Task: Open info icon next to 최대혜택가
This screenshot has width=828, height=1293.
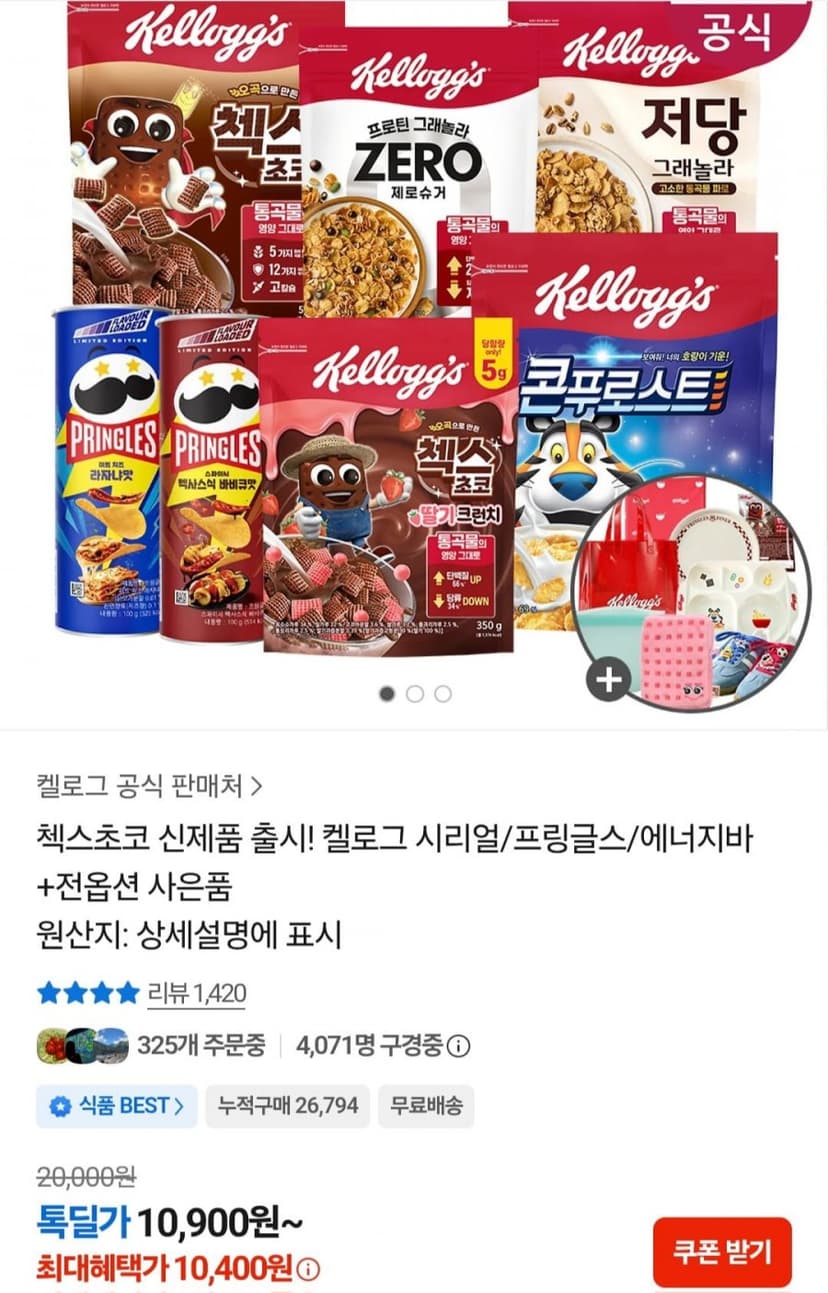Action: tap(309, 1270)
